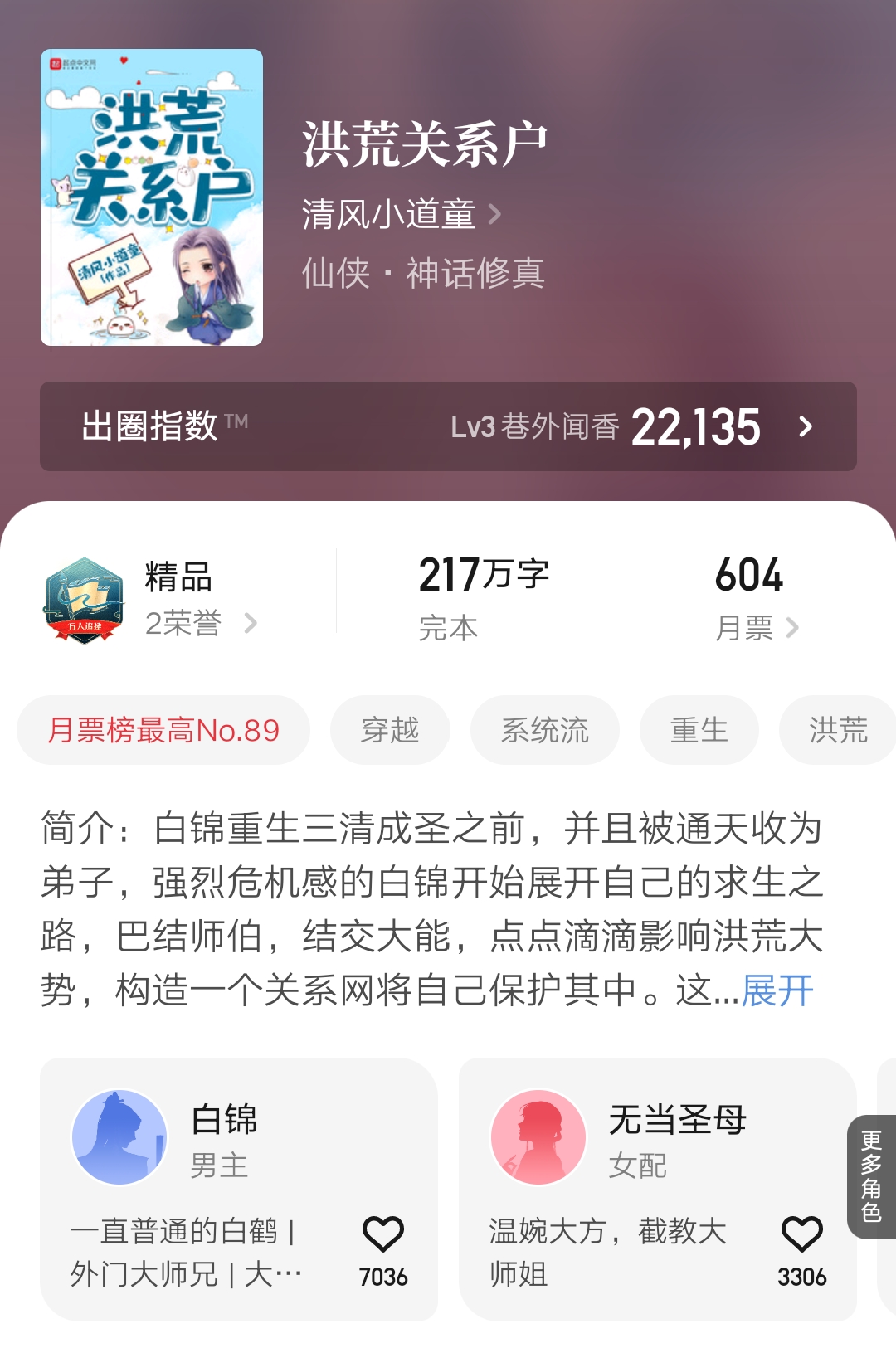Select the 穿越 tag

[x=390, y=730]
